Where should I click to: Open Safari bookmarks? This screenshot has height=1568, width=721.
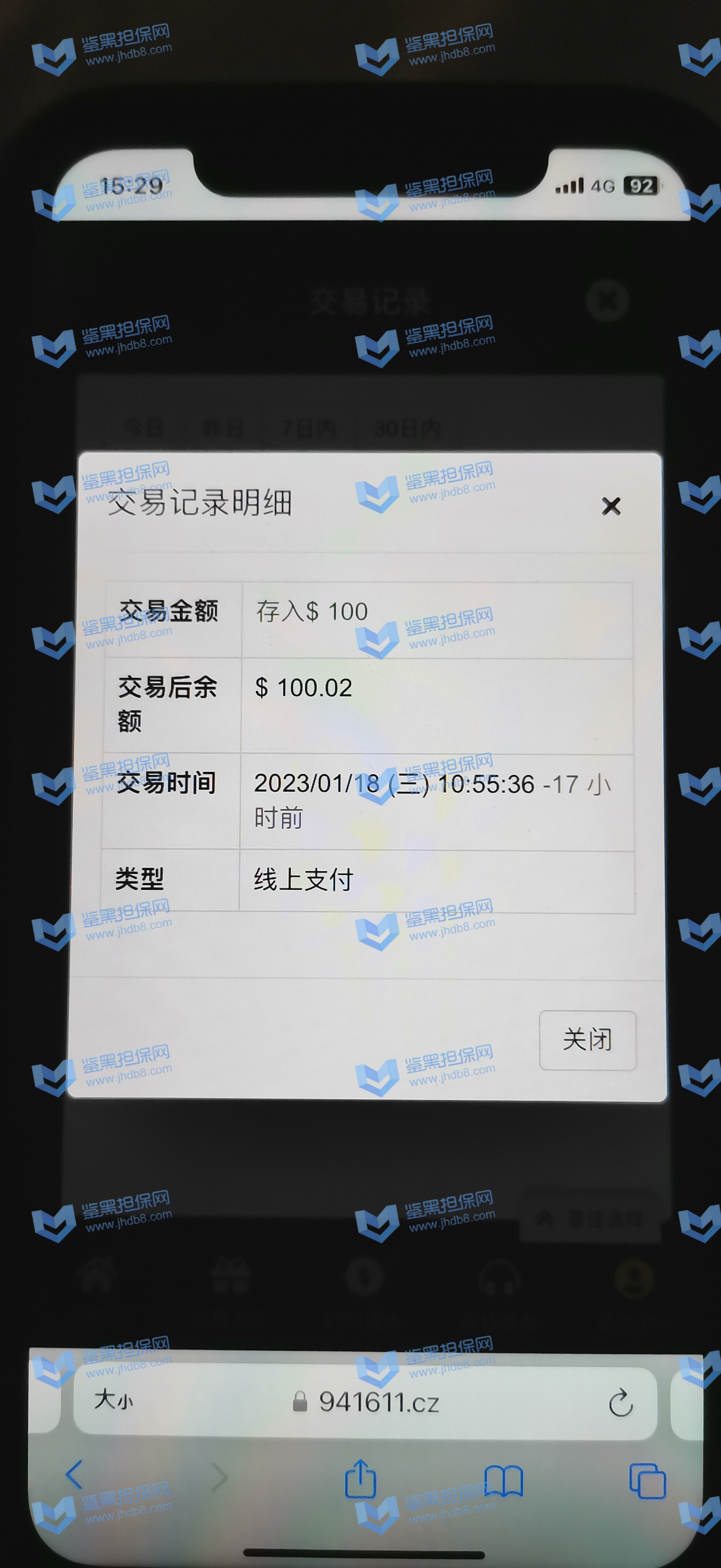pos(503,1480)
